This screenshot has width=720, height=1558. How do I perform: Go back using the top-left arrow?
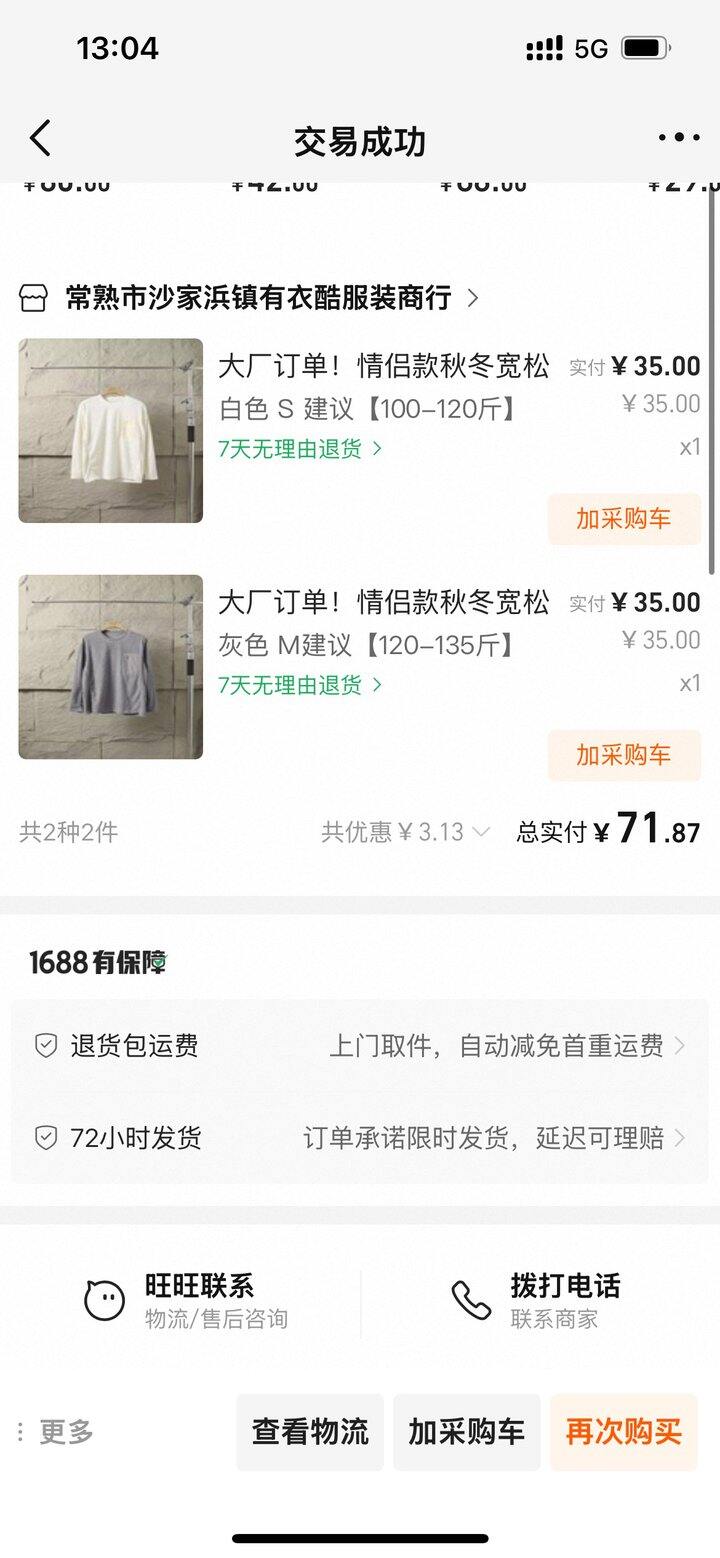coord(40,139)
